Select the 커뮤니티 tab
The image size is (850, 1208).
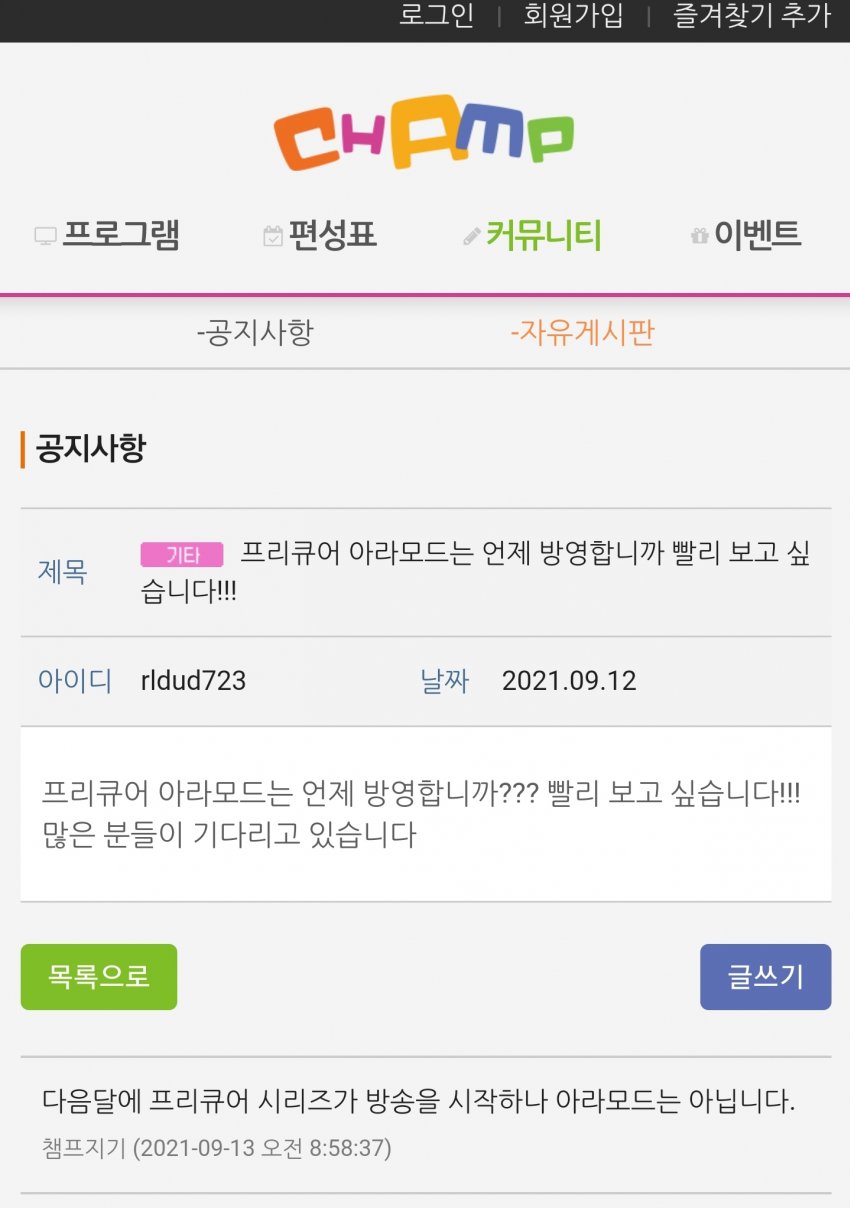[532, 236]
